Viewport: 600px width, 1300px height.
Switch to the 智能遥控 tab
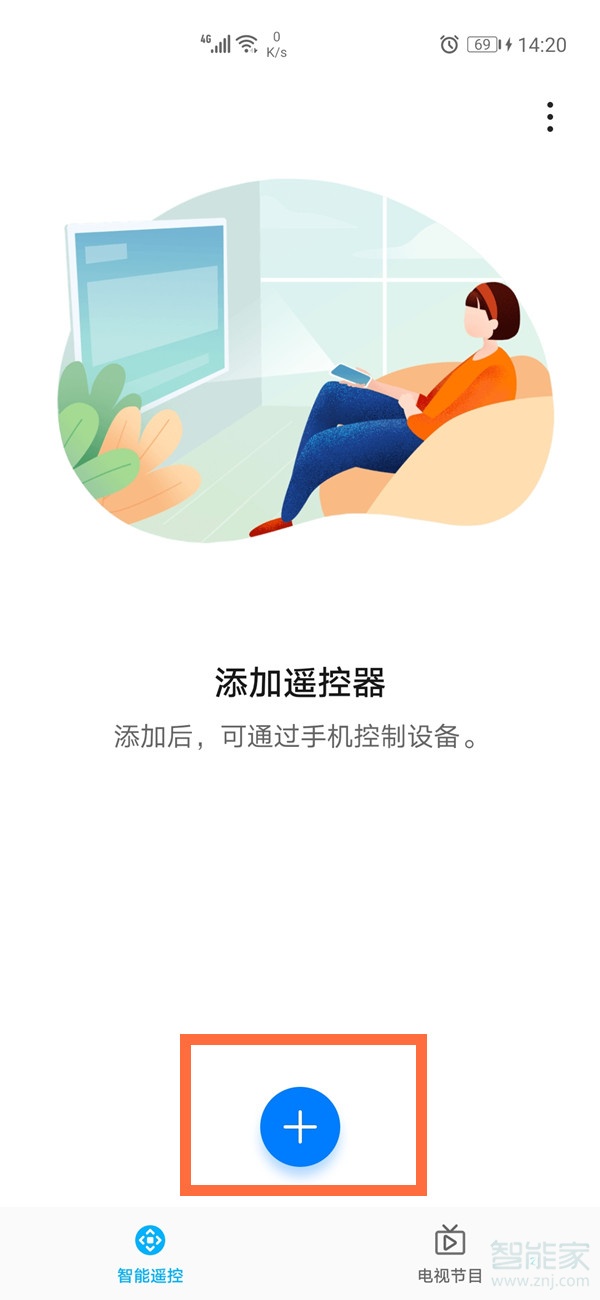150,1254
